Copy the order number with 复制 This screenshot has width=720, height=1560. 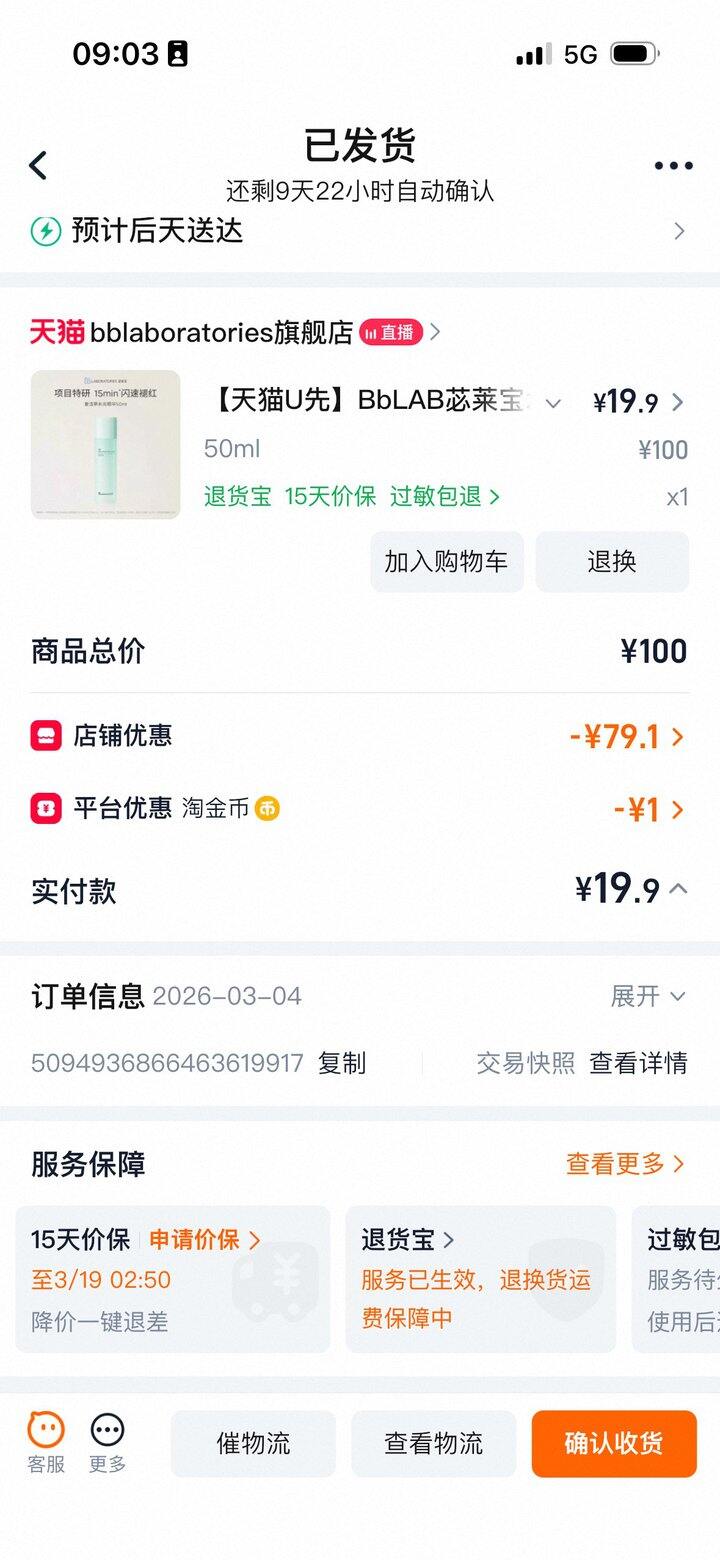tap(342, 1063)
